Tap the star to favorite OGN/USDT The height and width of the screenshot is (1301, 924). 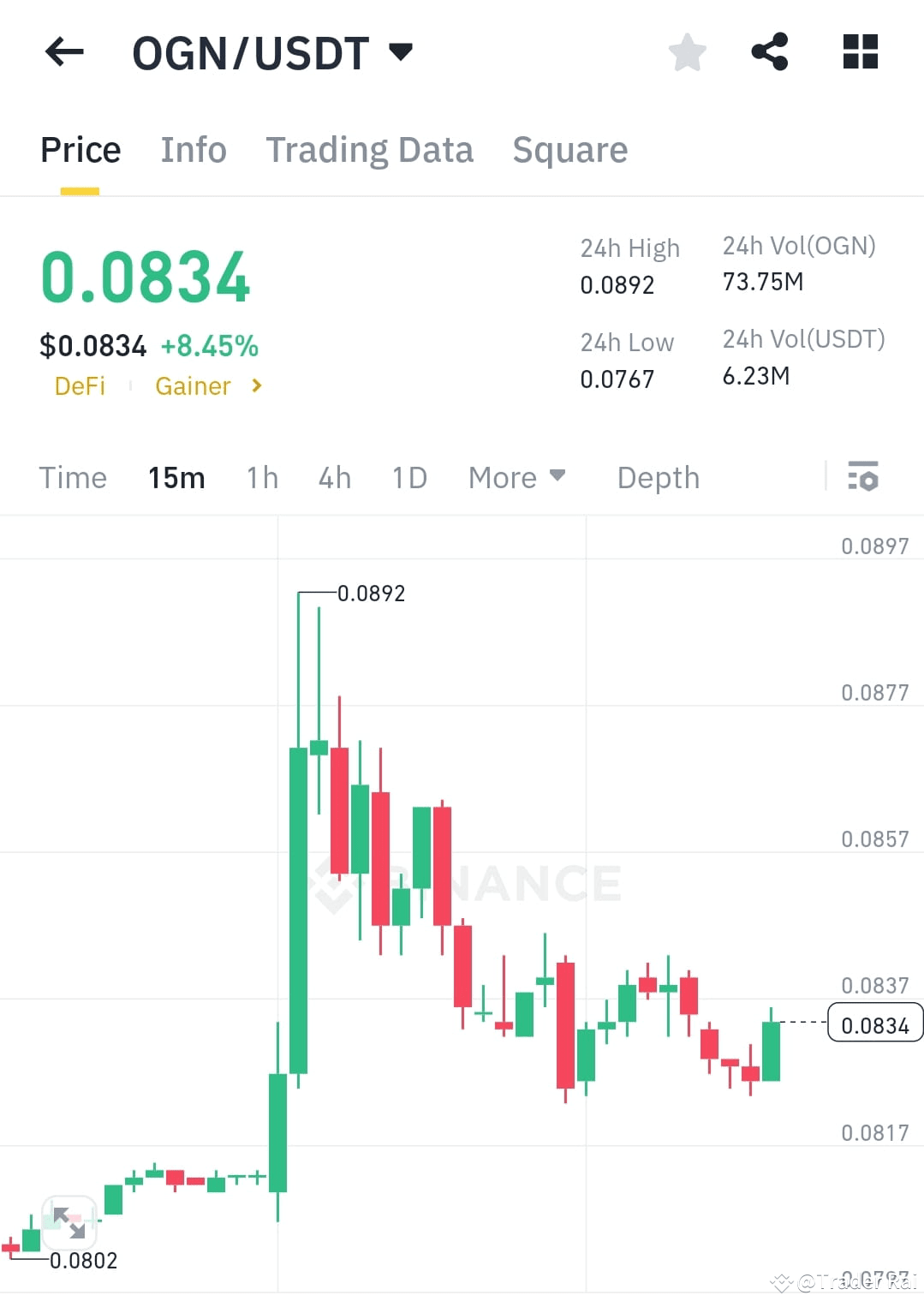[x=688, y=52]
